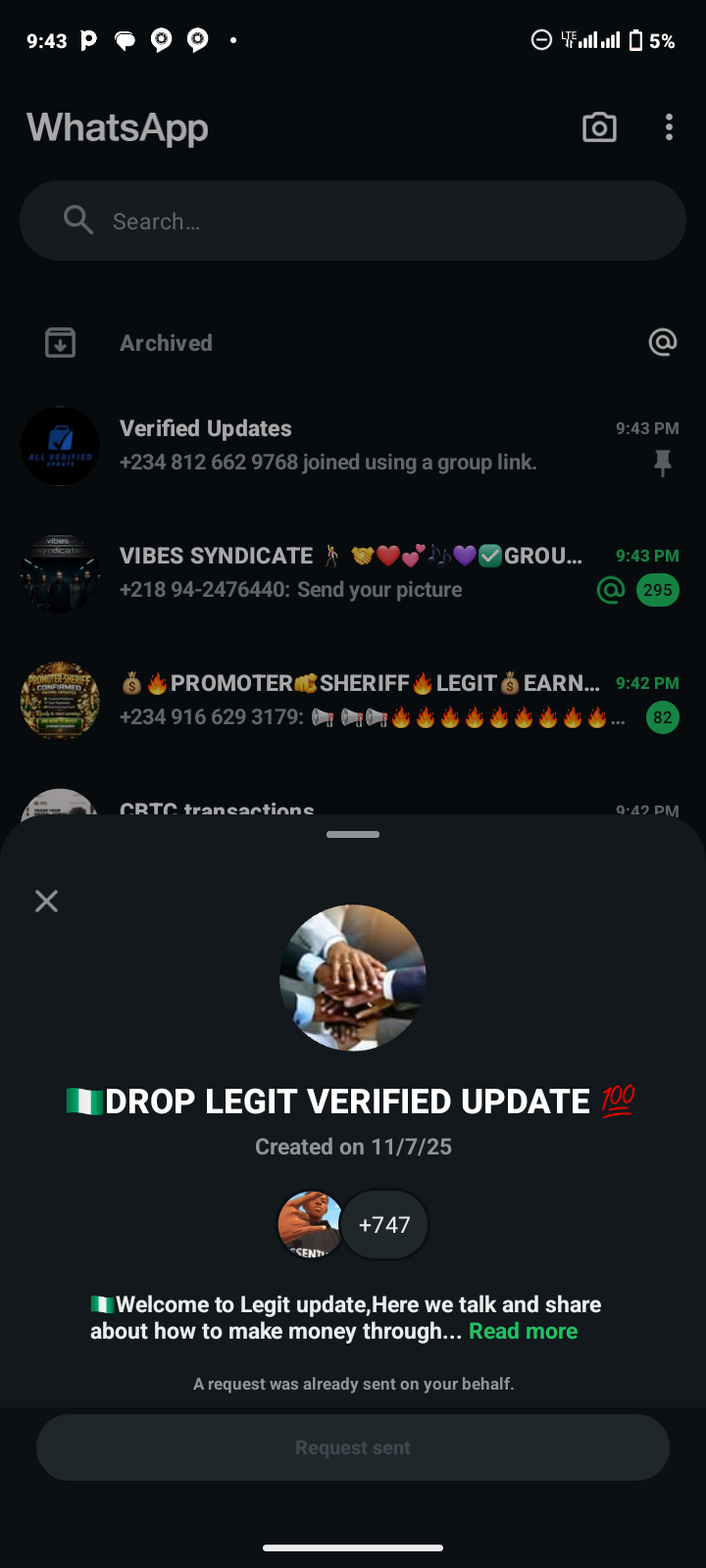This screenshot has height=1568, width=706.
Task: Open Archived chats
Action: pyautogui.click(x=166, y=343)
